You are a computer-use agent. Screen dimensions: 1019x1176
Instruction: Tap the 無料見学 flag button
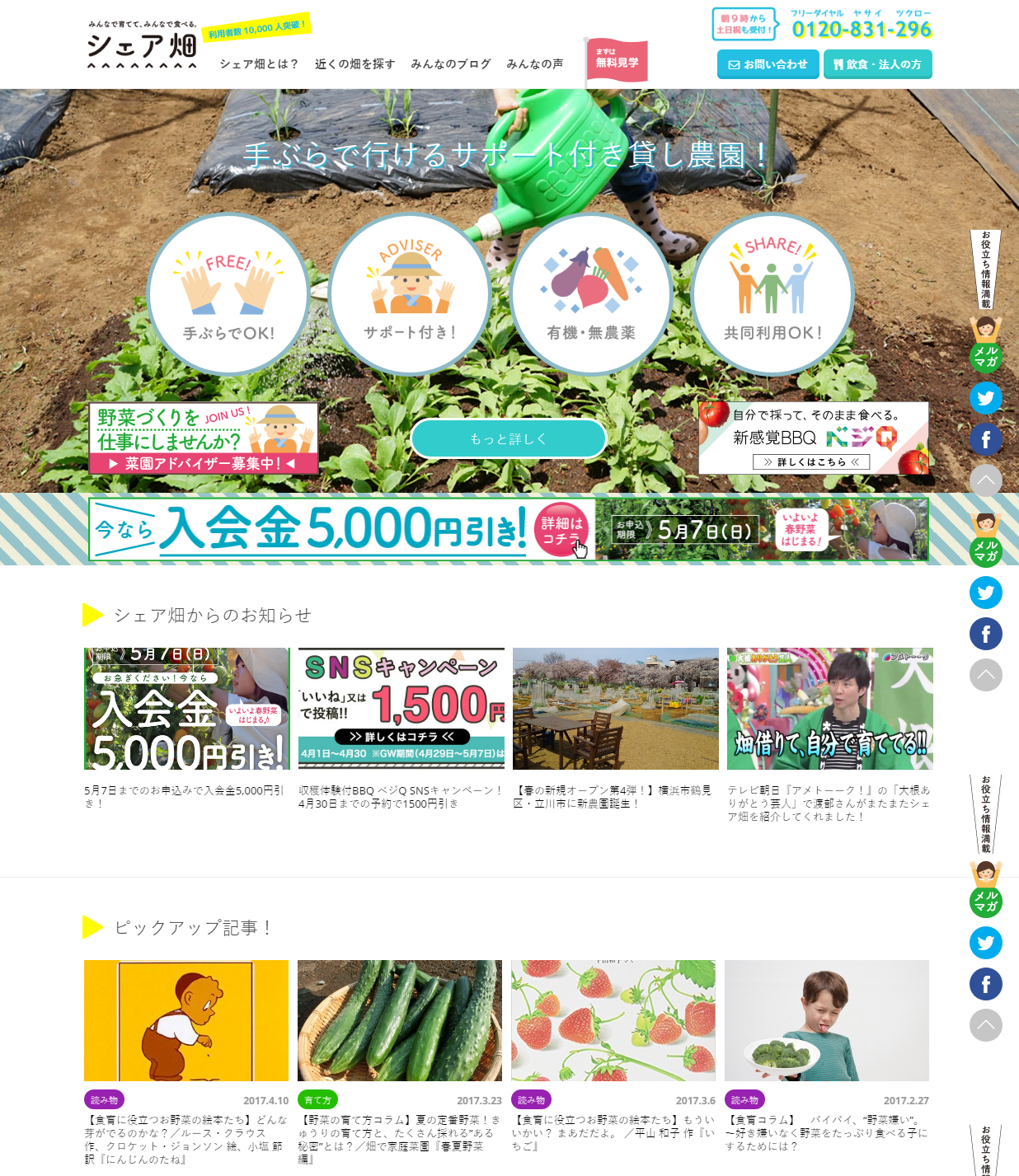tap(617, 62)
